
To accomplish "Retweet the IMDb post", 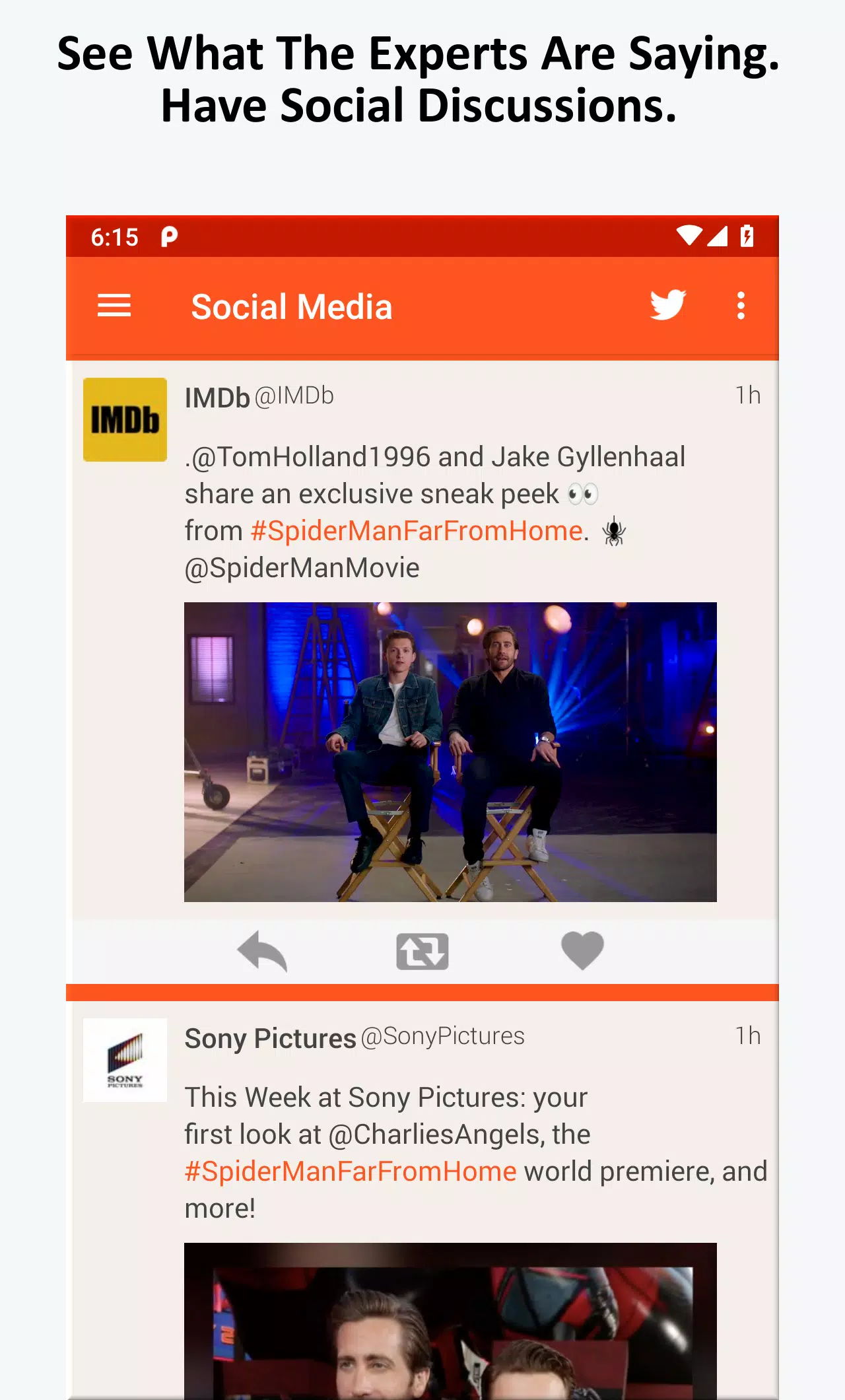I will click(x=422, y=952).
